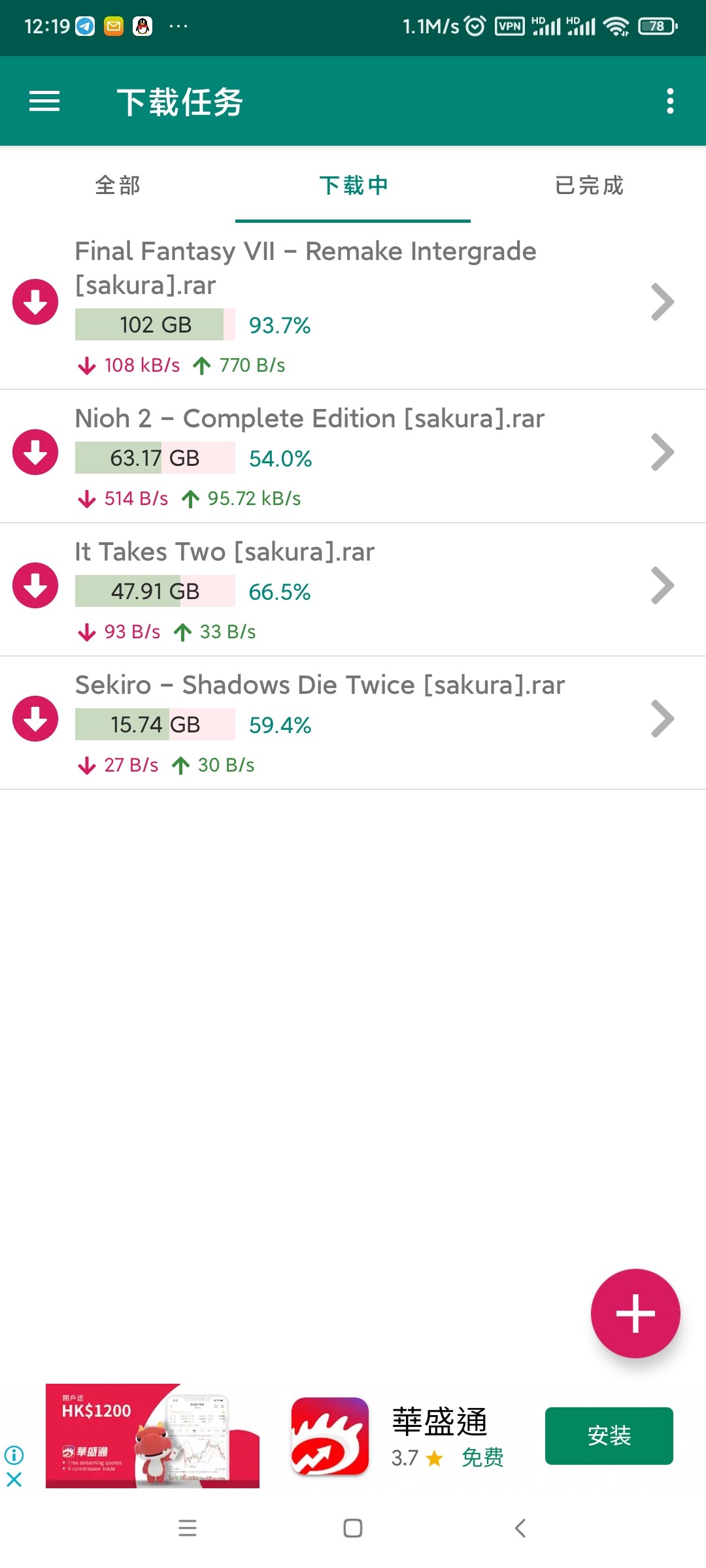The height and width of the screenshot is (1568, 706).
Task: Open the three-dot overflow menu
Action: 670,101
